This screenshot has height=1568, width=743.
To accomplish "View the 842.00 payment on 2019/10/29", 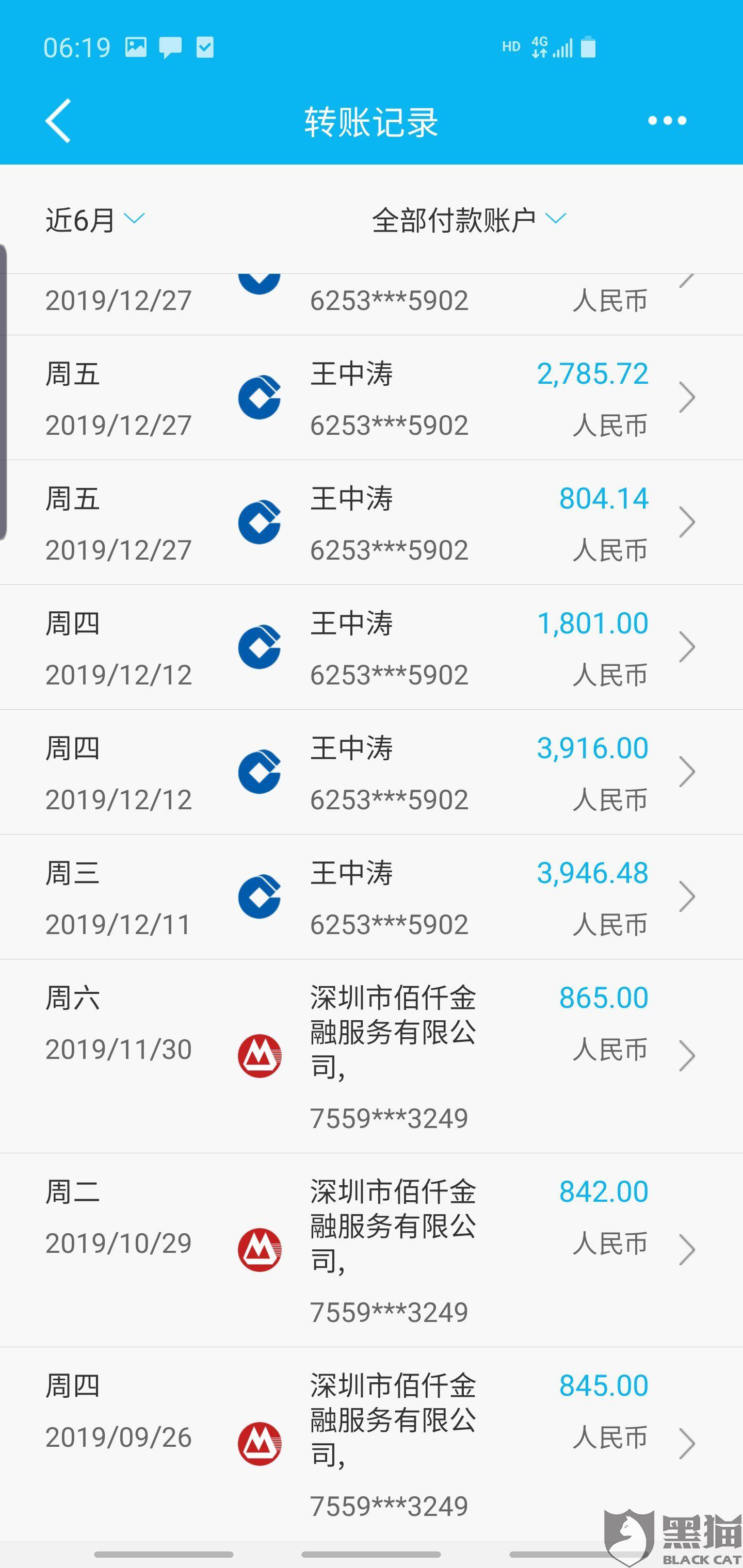I will pyautogui.click(x=372, y=1250).
